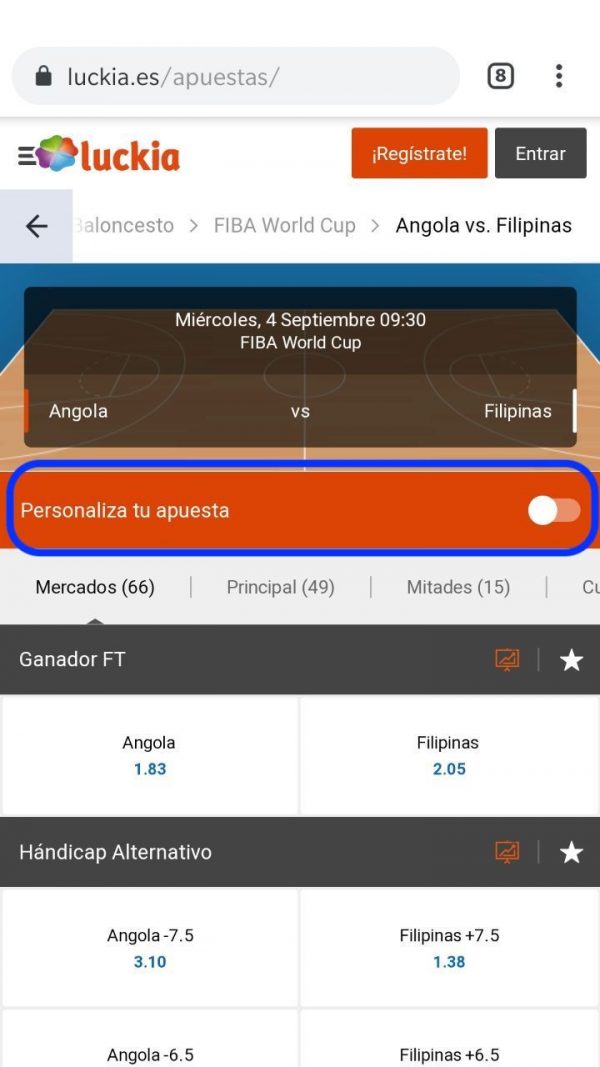This screenshot has width=600, height=1067.
Task: Favorite the Ganador FT market star
Action: pos(571,659)
